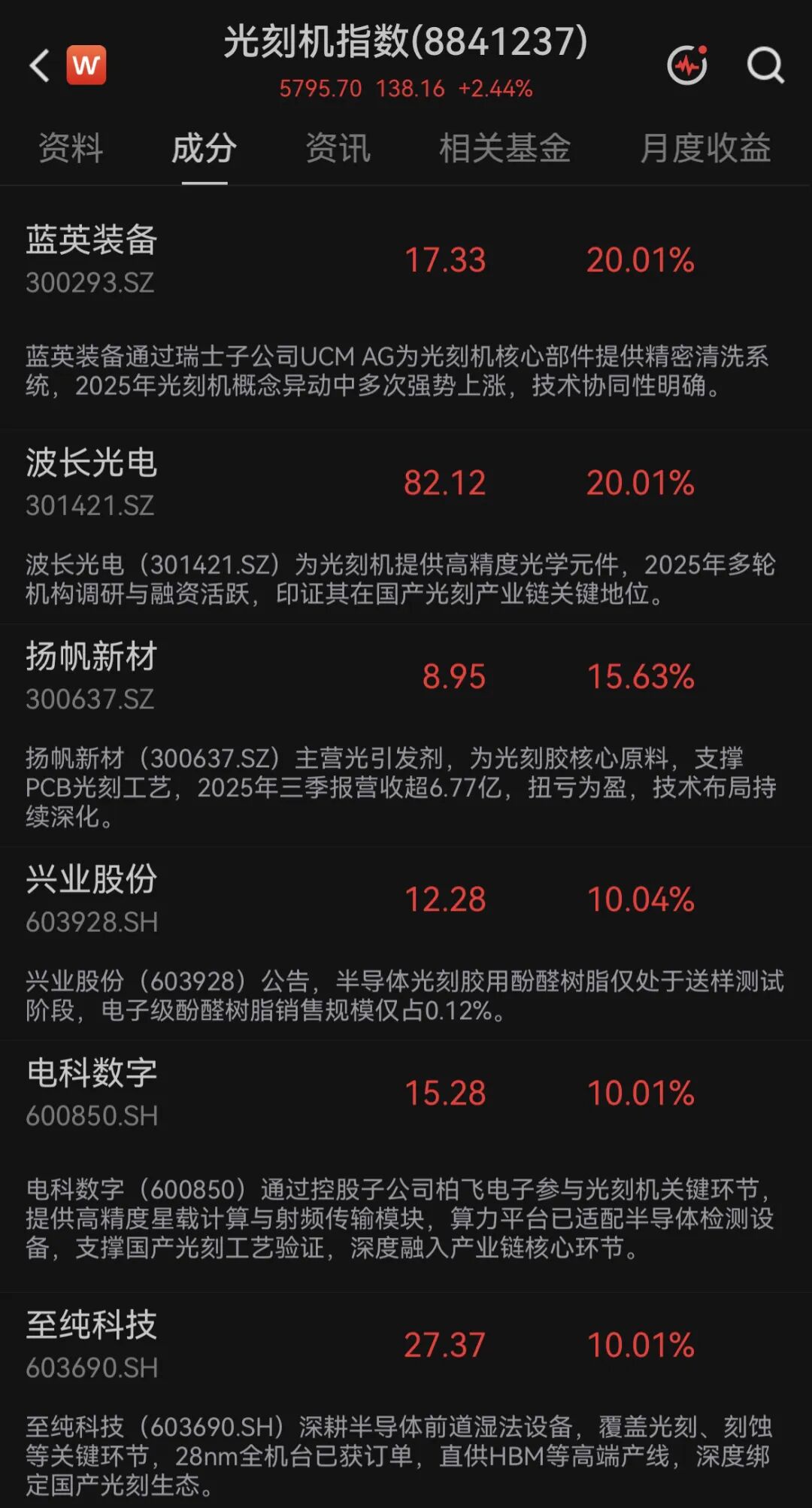
Task: View the 月度收益 tab
Action: [705, 147]
